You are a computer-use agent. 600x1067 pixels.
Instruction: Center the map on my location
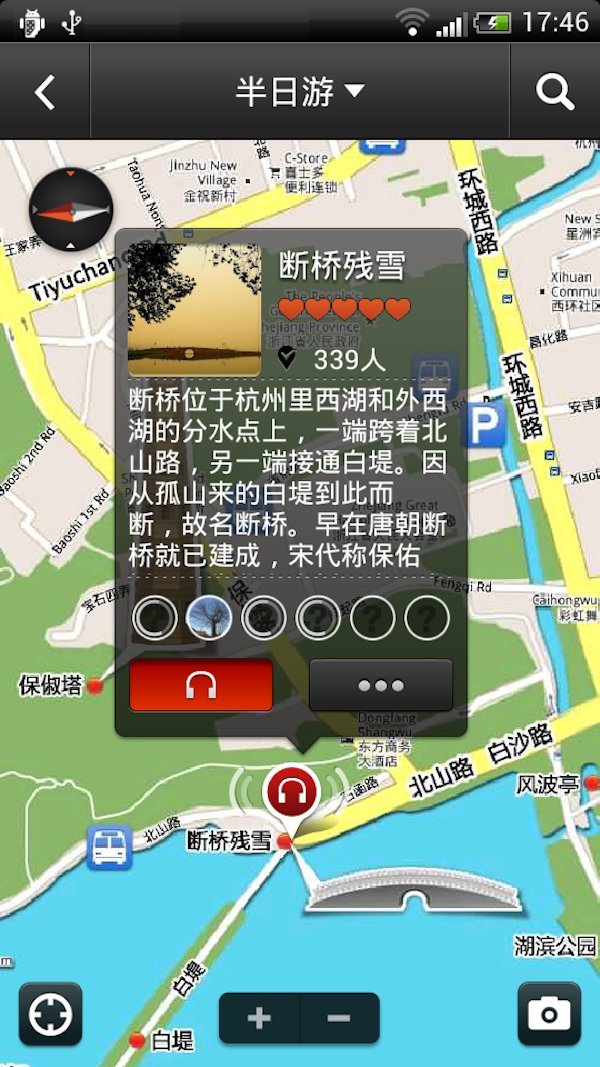point(50,1015)
